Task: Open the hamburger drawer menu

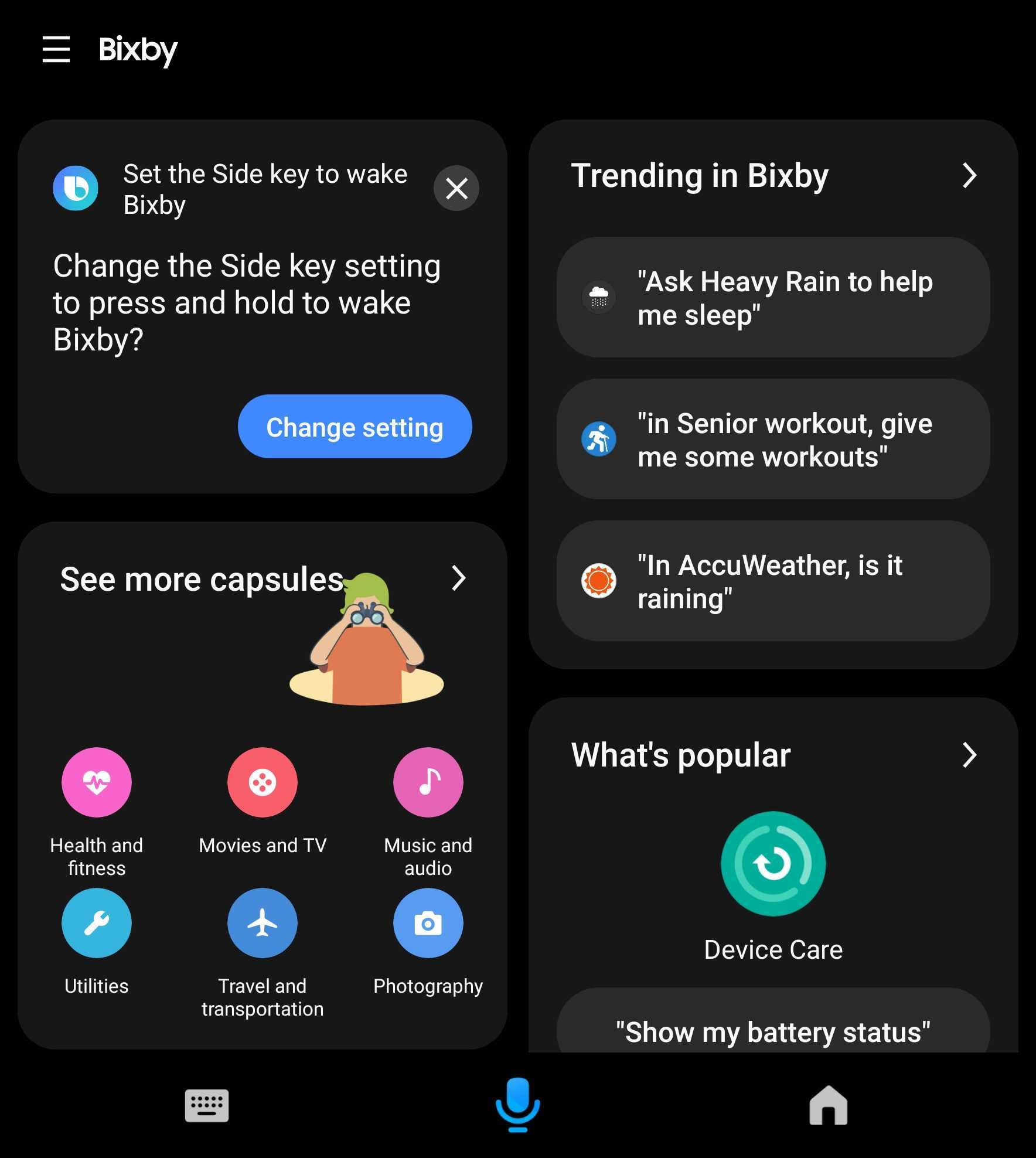Action: 56,49
